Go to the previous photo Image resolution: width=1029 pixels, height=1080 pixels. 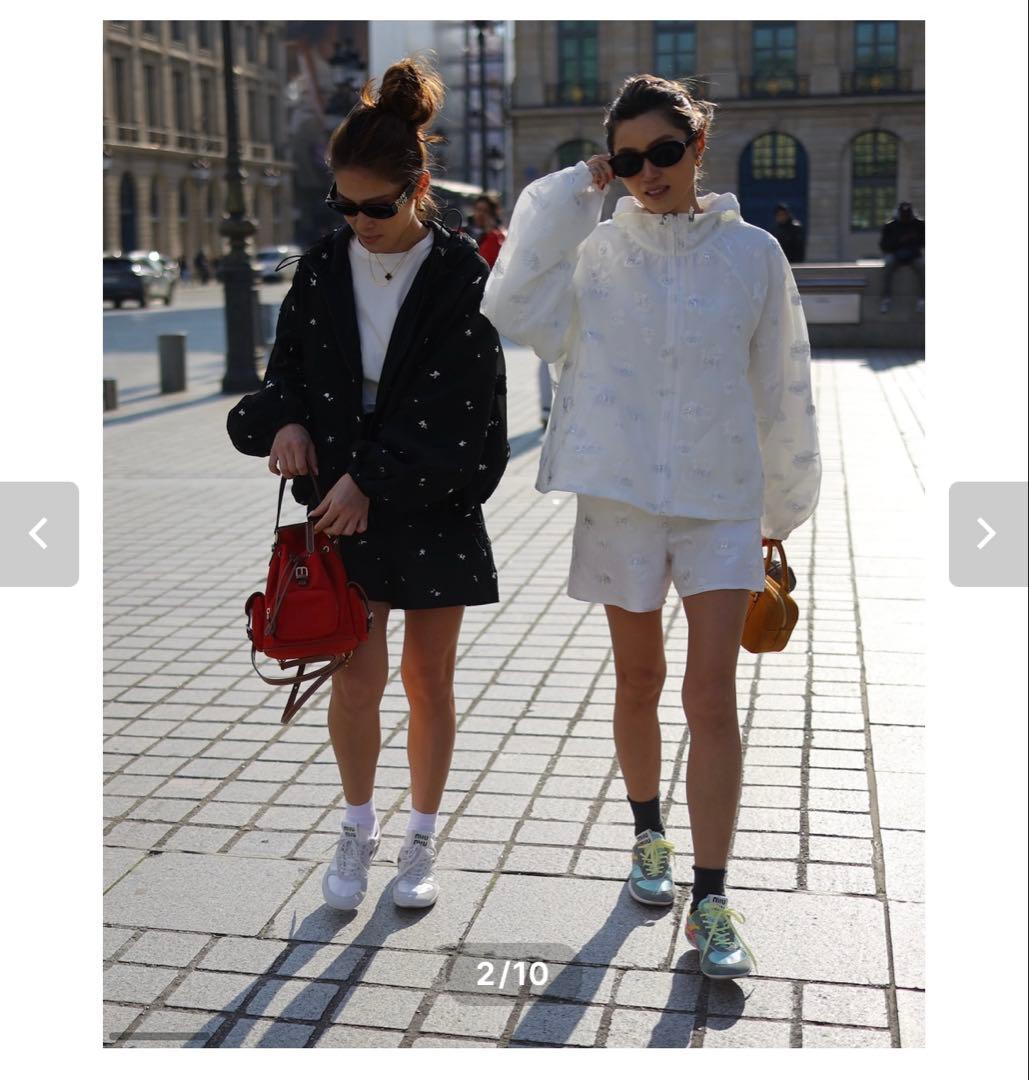click(x=39, y=534)
